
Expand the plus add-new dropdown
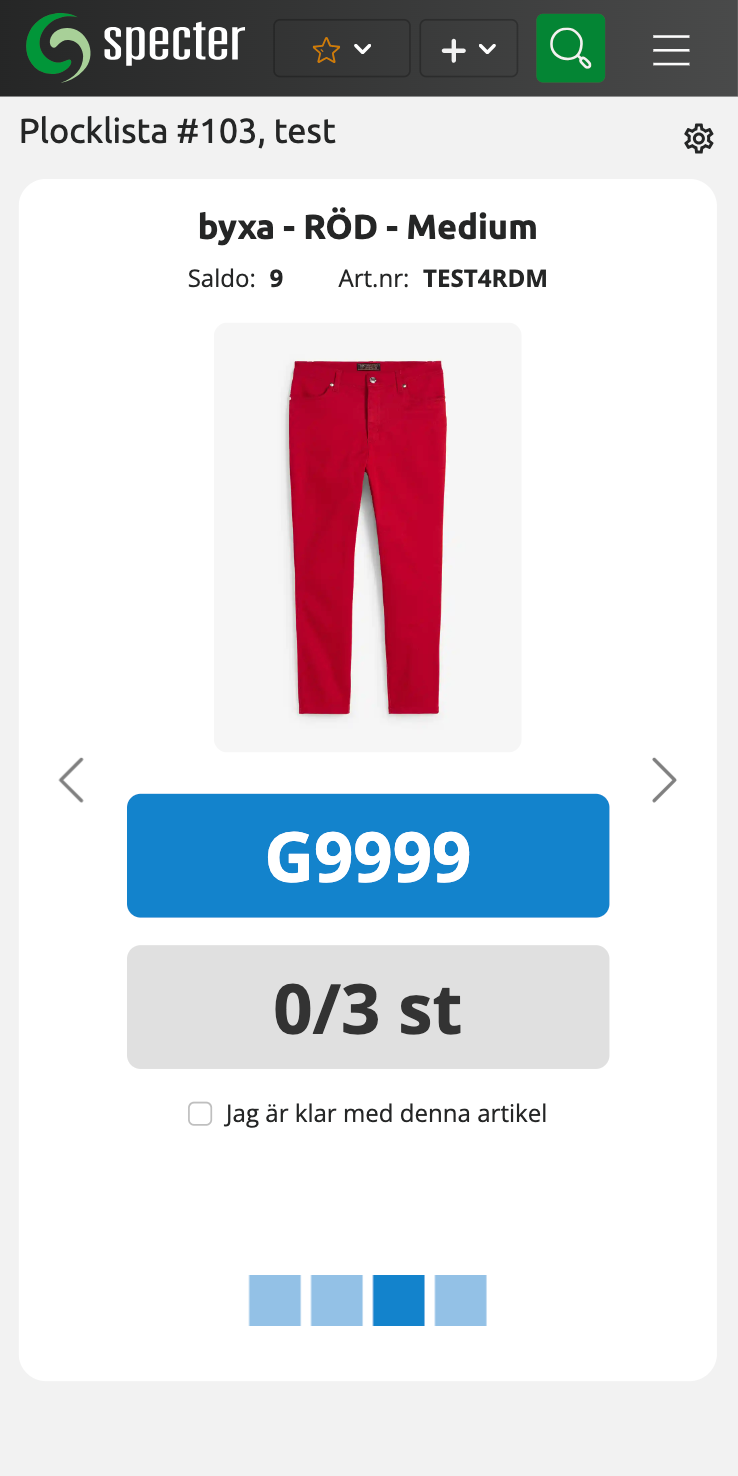(x=468, y=49)
